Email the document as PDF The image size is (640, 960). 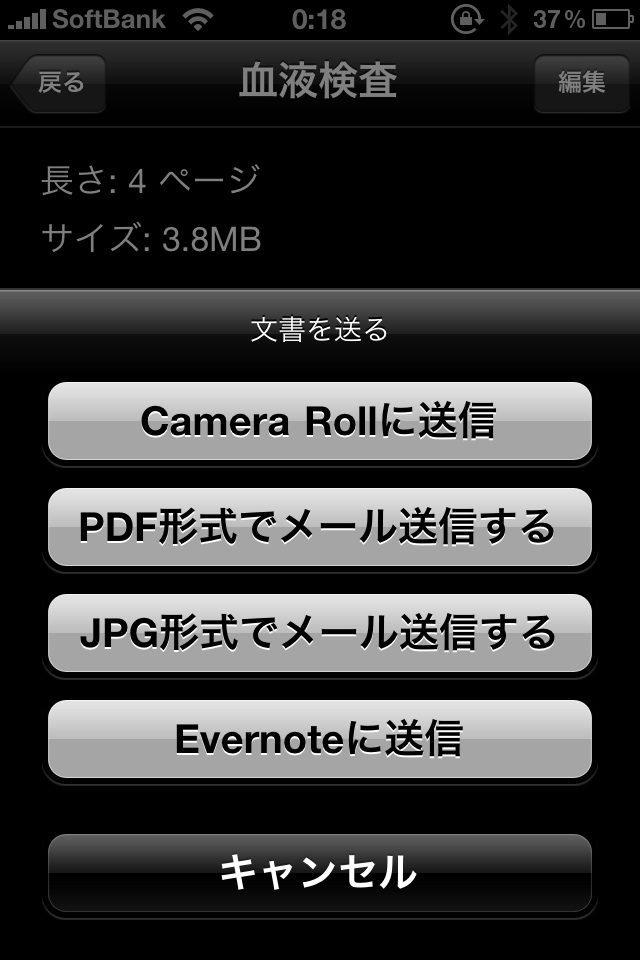click(319, 527)
